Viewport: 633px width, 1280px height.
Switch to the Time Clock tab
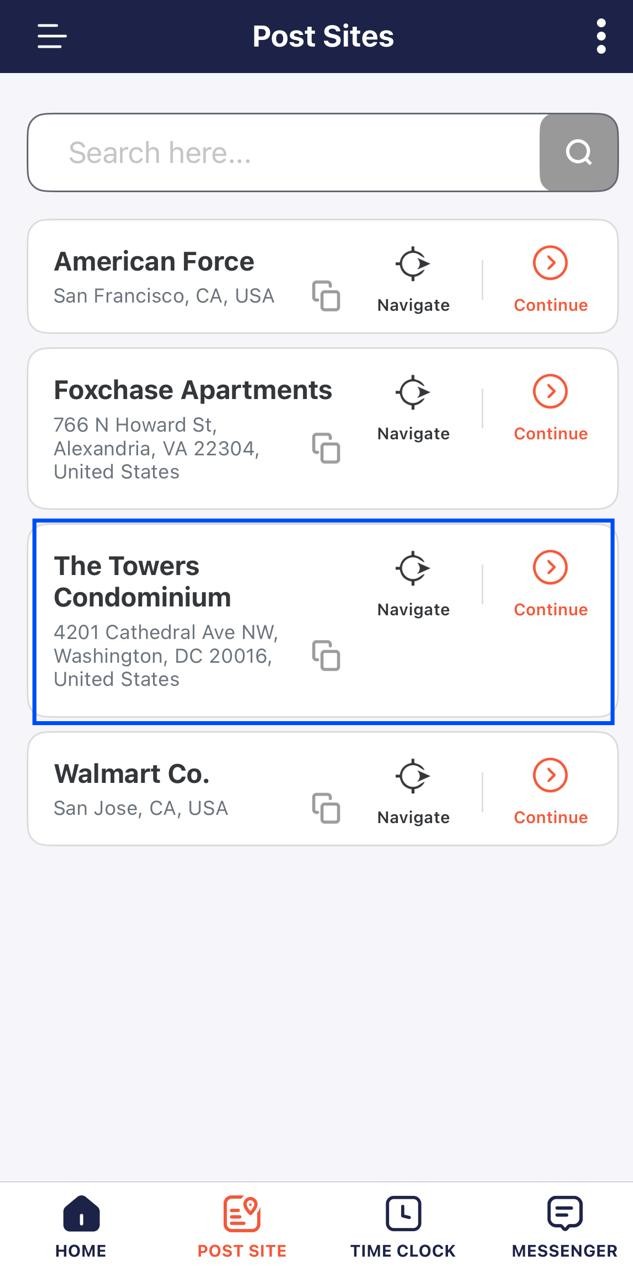[403, 1227]
